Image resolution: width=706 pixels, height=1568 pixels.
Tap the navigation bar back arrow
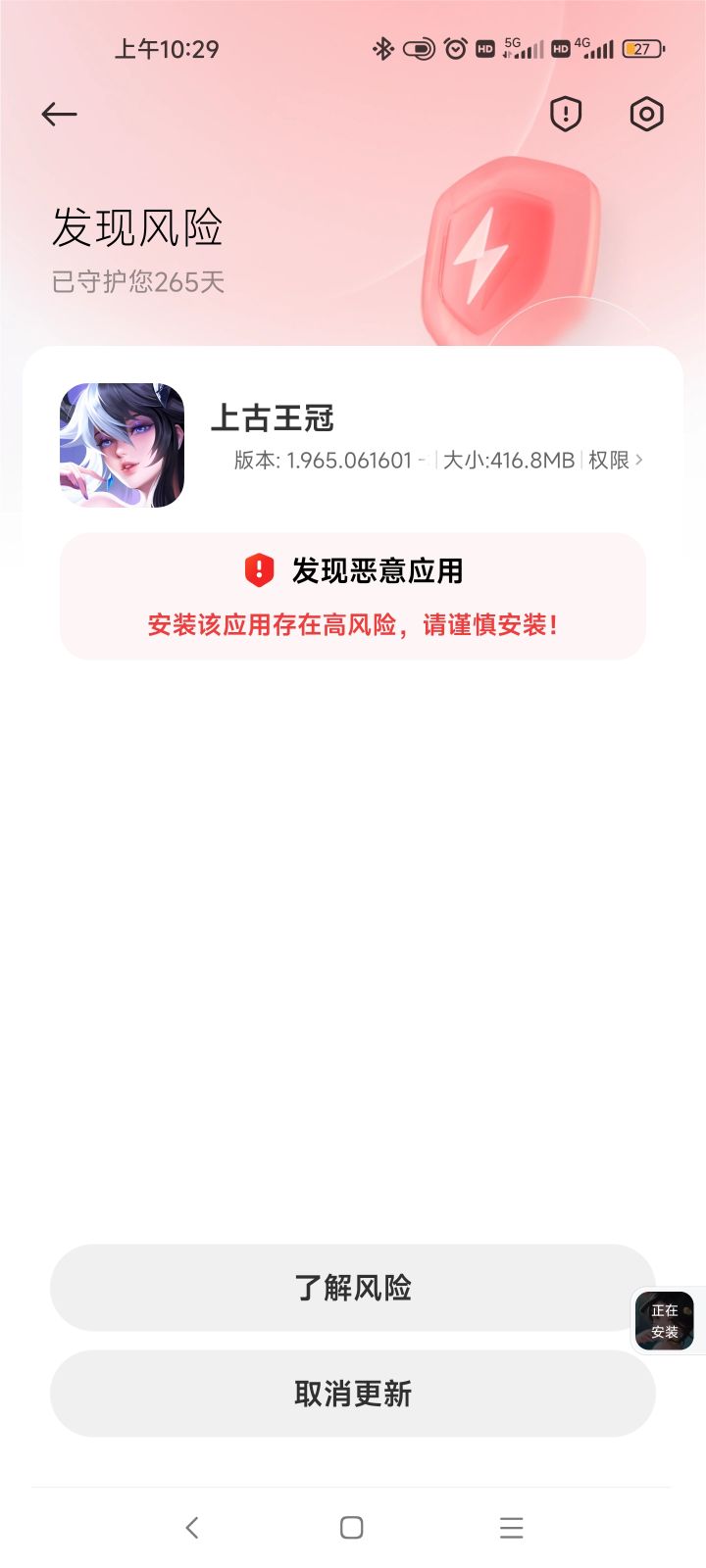(x=192, y=1527)
